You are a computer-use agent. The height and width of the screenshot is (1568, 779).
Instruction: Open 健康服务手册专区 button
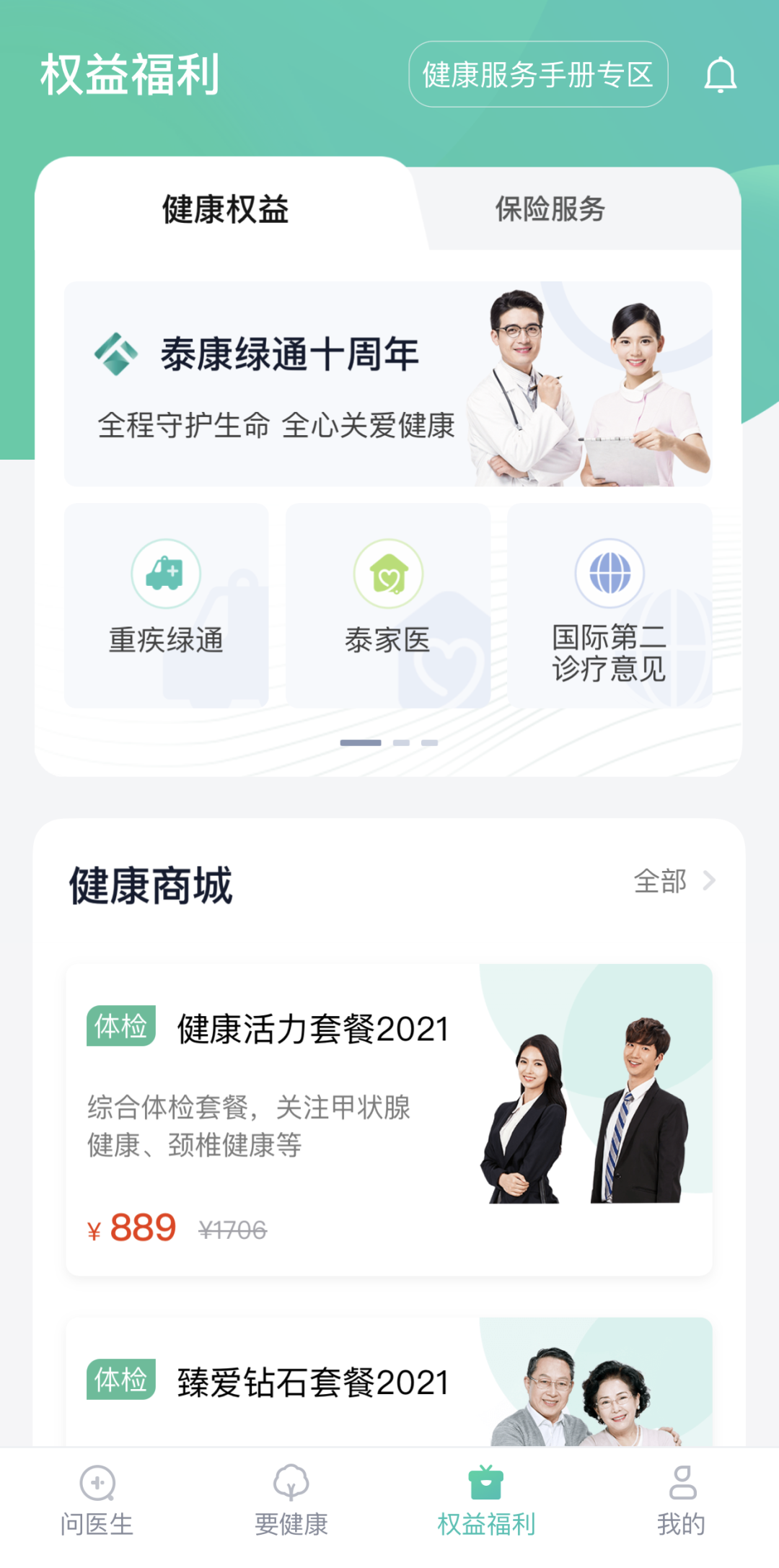(x=538, y=75)
